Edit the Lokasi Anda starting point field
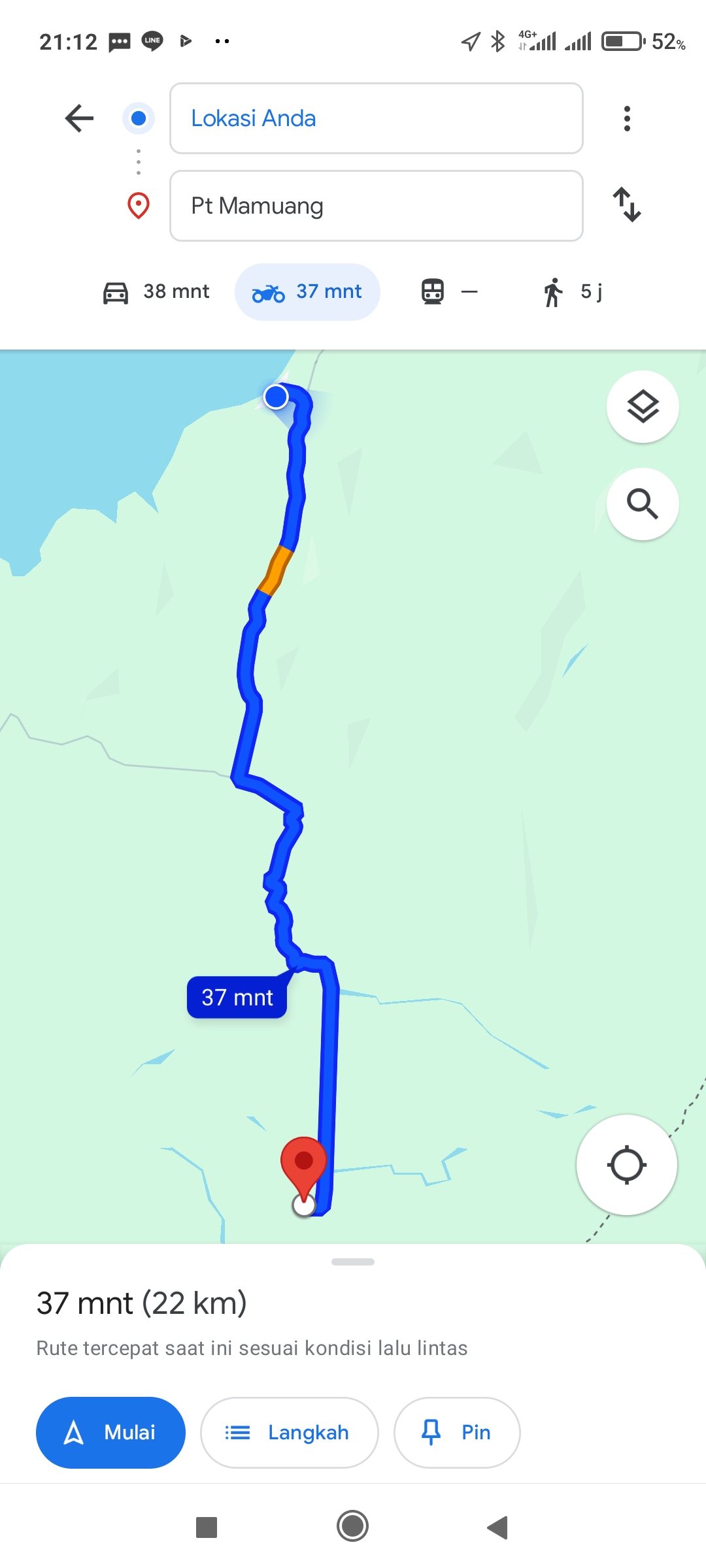This screenshot has height=1568, width=706. tap(377, 118)
